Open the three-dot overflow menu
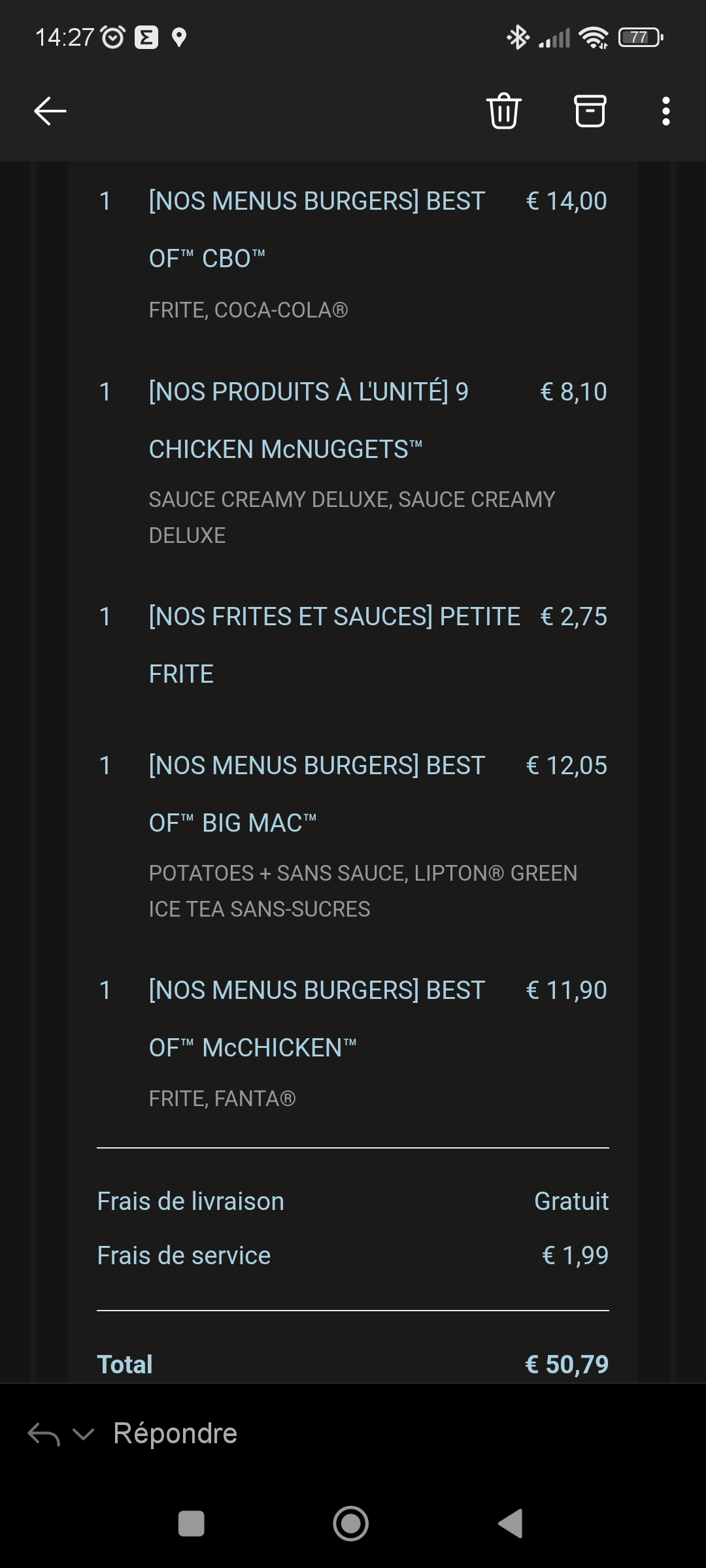706x1568 pixels. (x=665, y=111)
